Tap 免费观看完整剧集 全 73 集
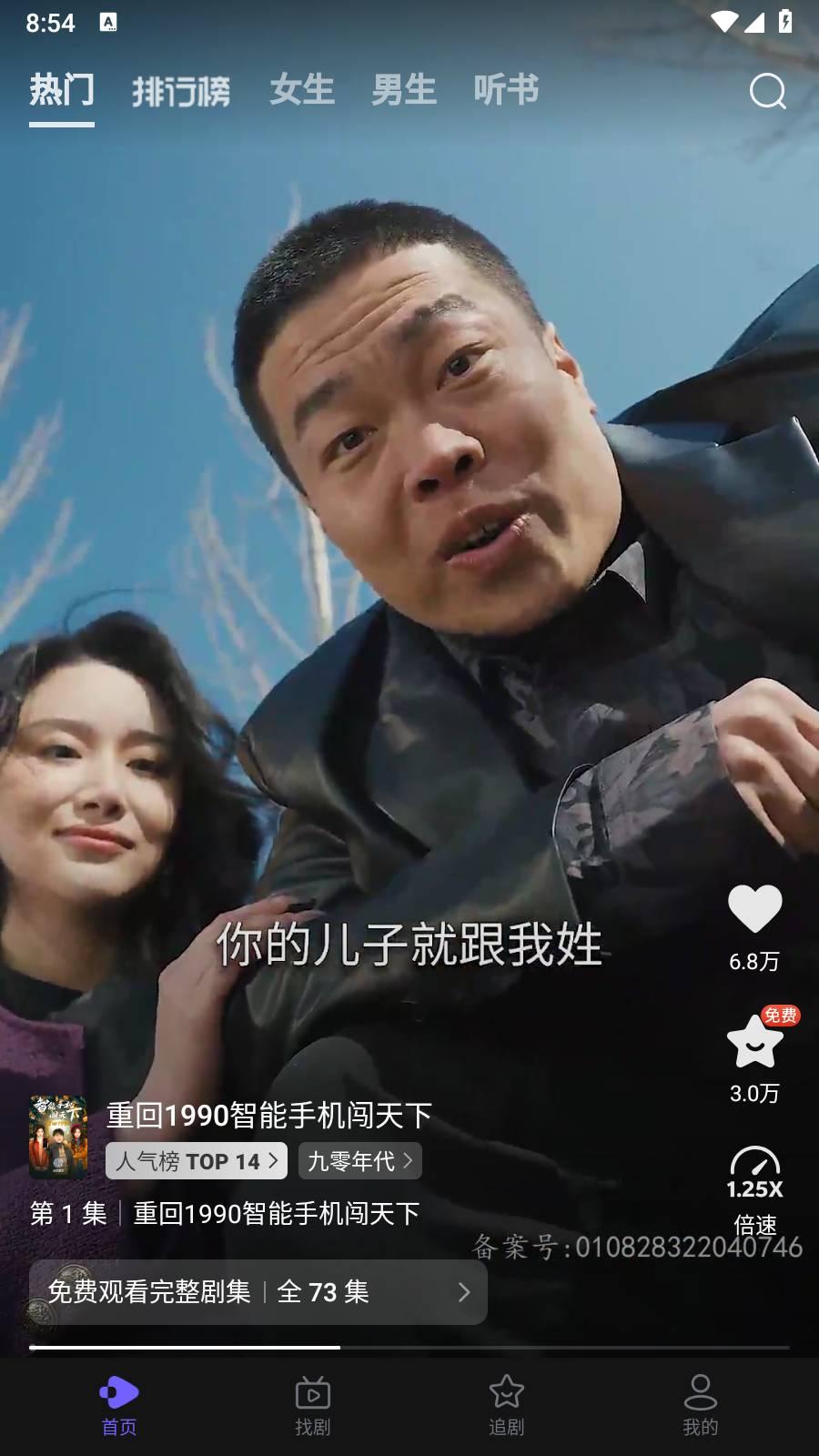This screenshot has width=819, height=1456. [258, 1292]
